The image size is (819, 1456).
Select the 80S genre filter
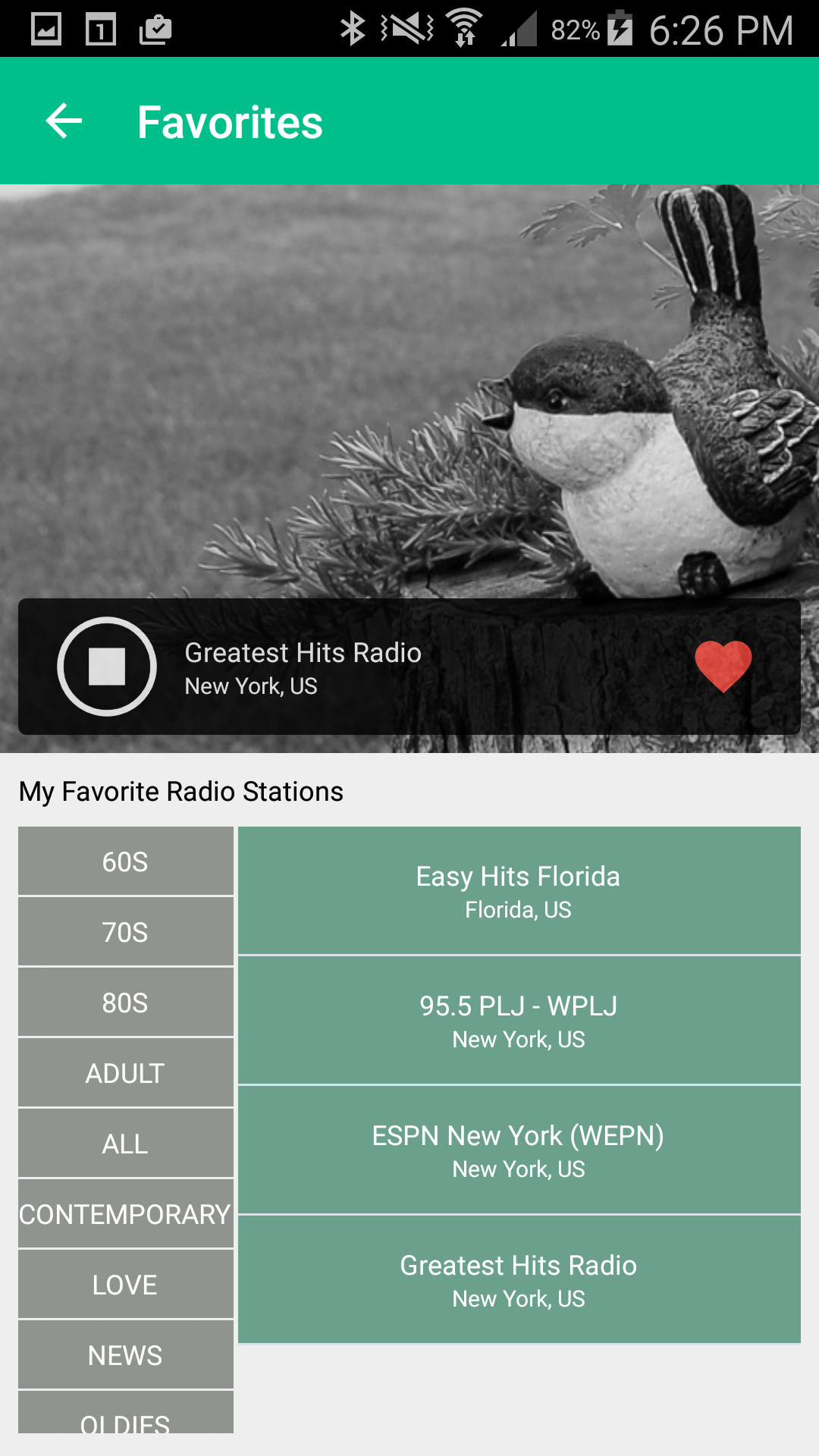click(125, 1003)
